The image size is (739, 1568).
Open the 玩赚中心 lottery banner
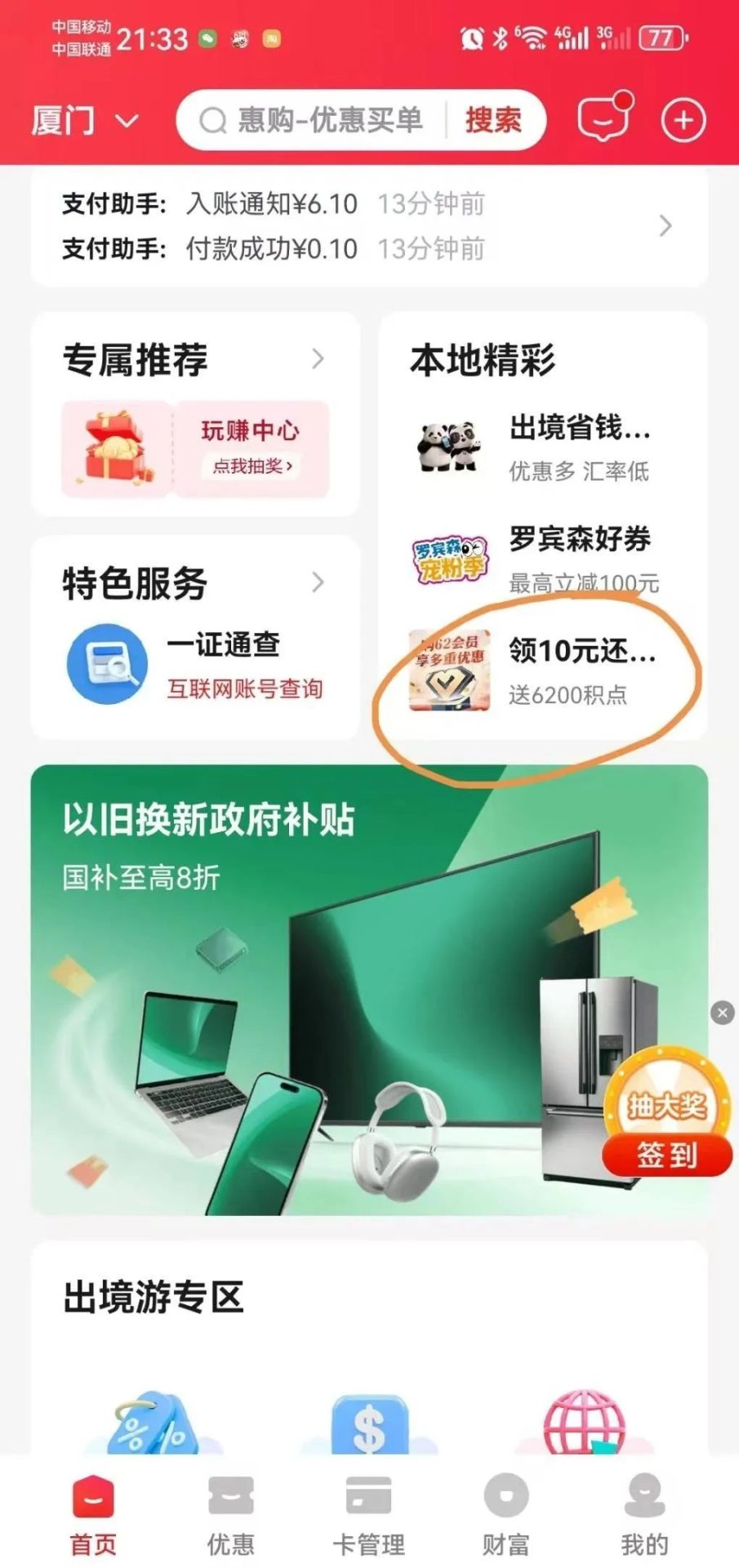196,448
